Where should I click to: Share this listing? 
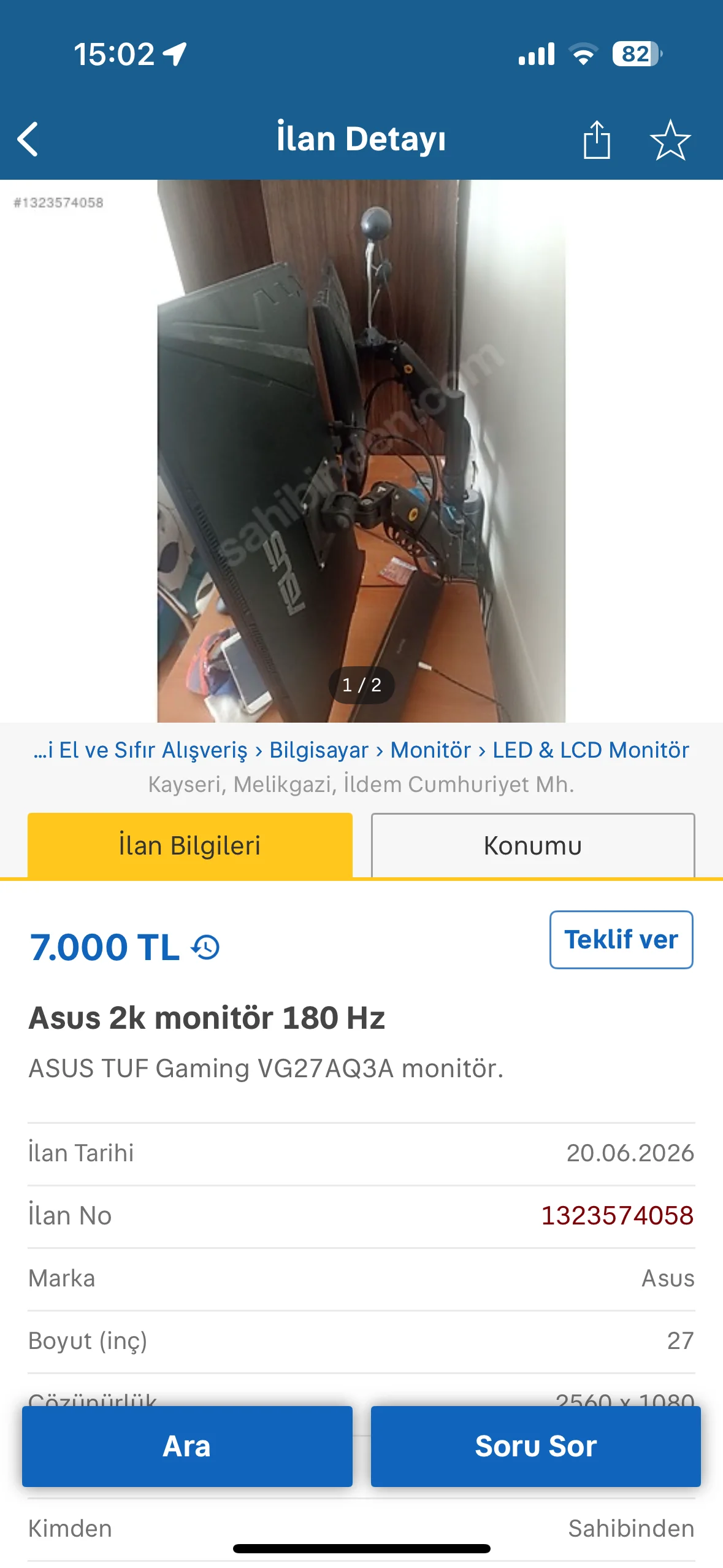click(596, 139)
